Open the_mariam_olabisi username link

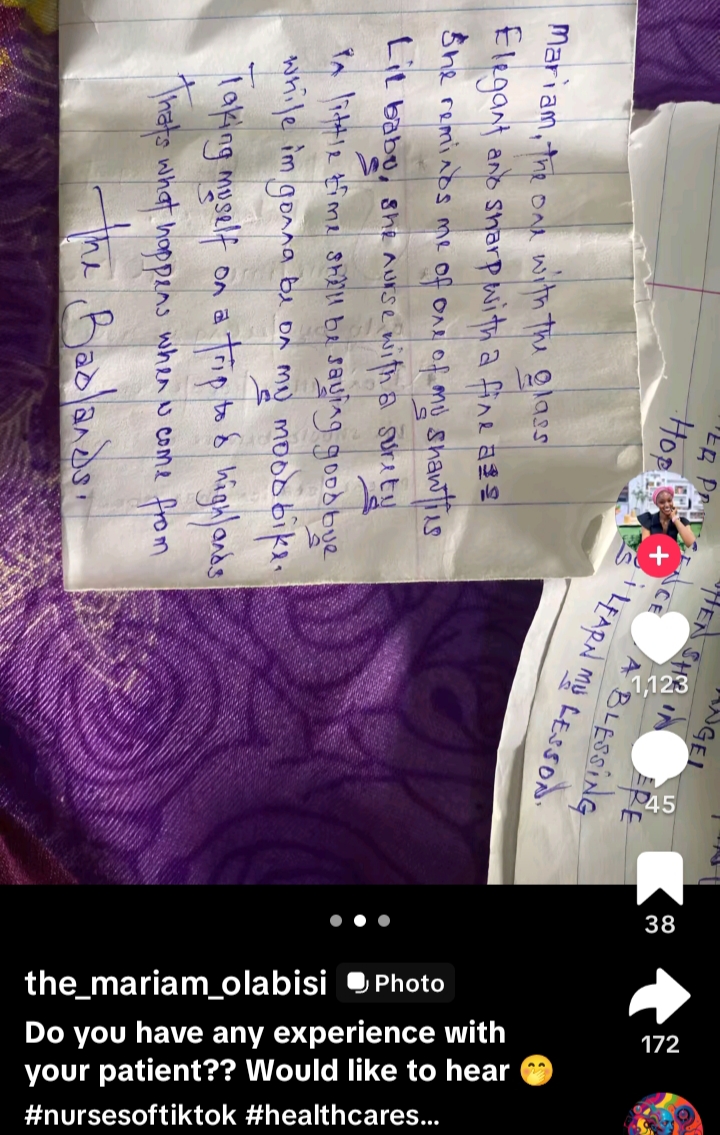point(176,983)
